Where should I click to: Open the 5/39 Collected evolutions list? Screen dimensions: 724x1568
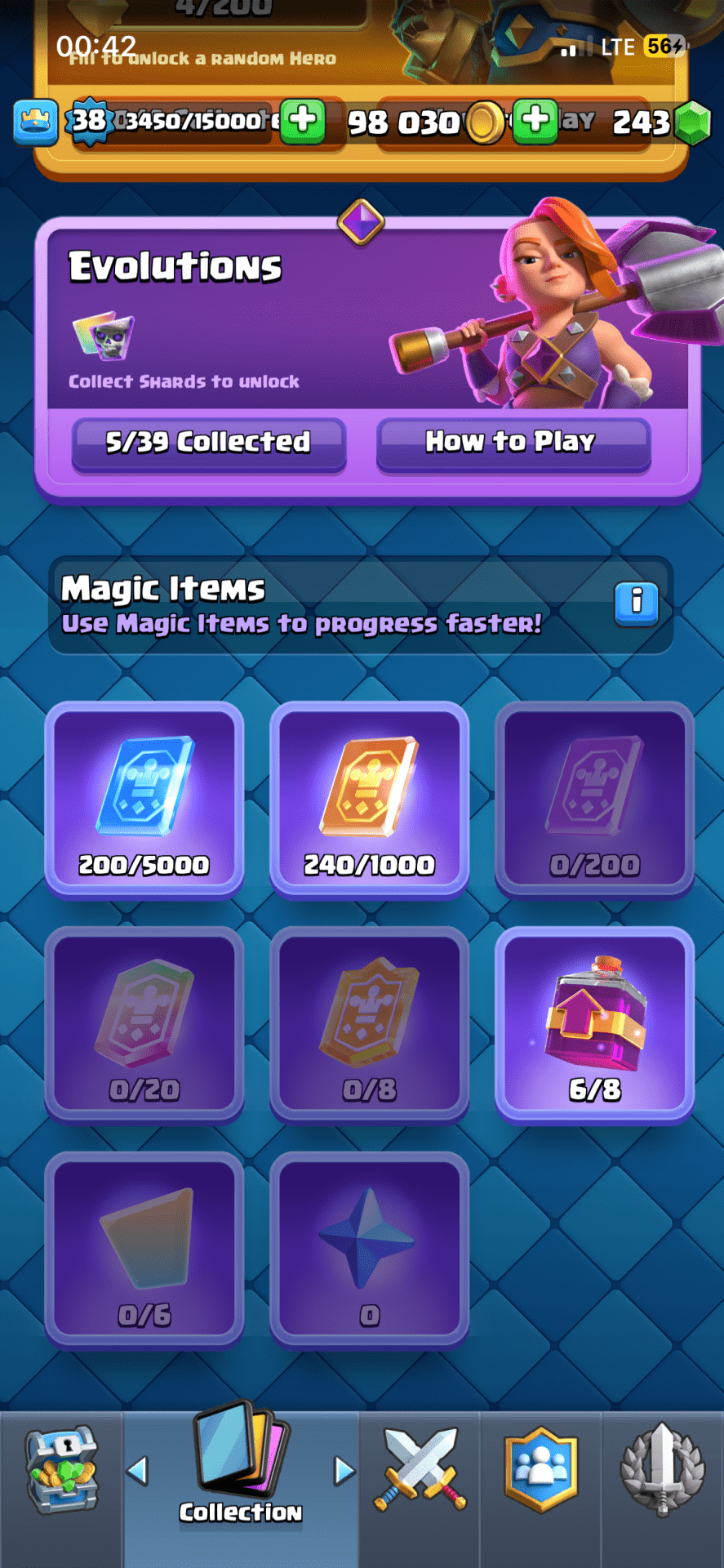[x=209, y=443]
